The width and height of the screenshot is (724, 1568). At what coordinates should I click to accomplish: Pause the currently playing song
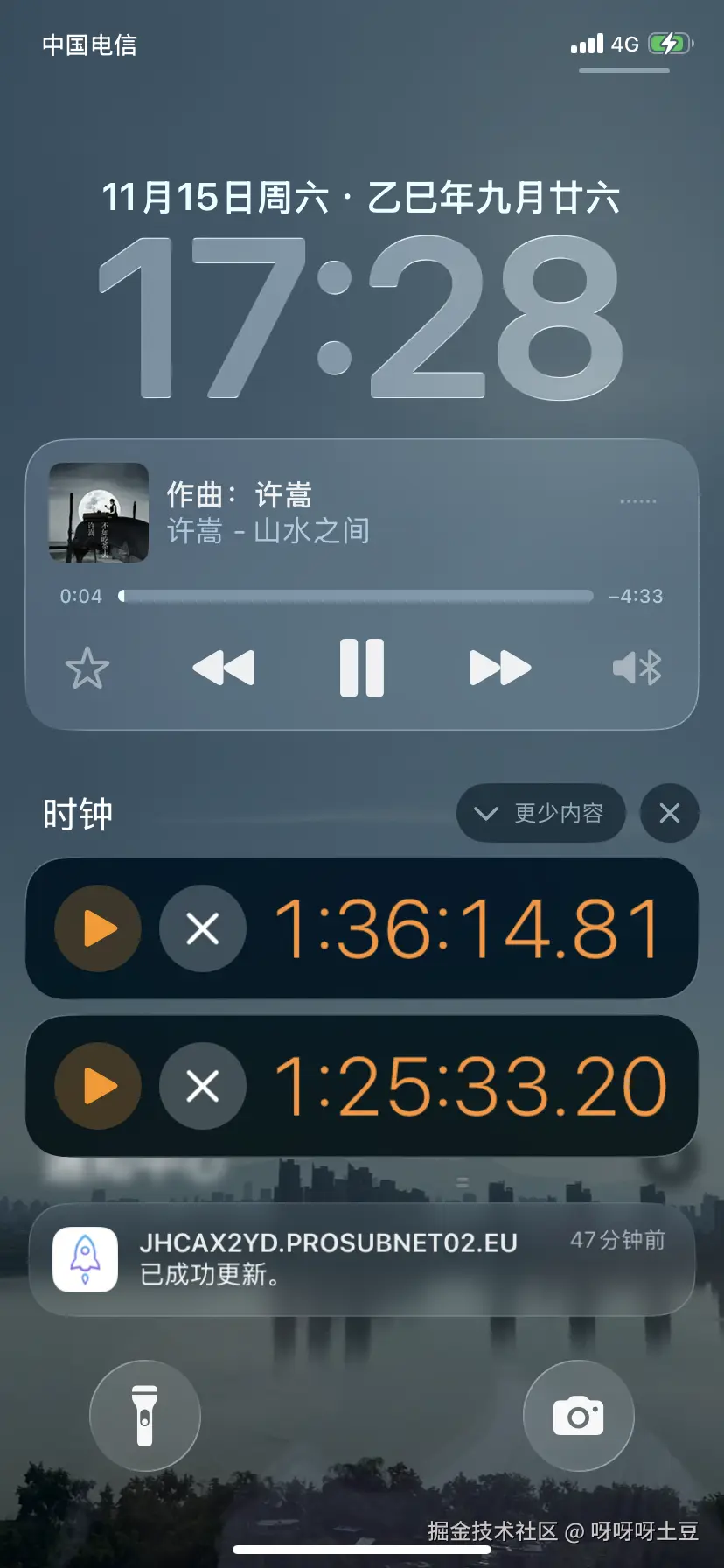click(x=362, y=667)
